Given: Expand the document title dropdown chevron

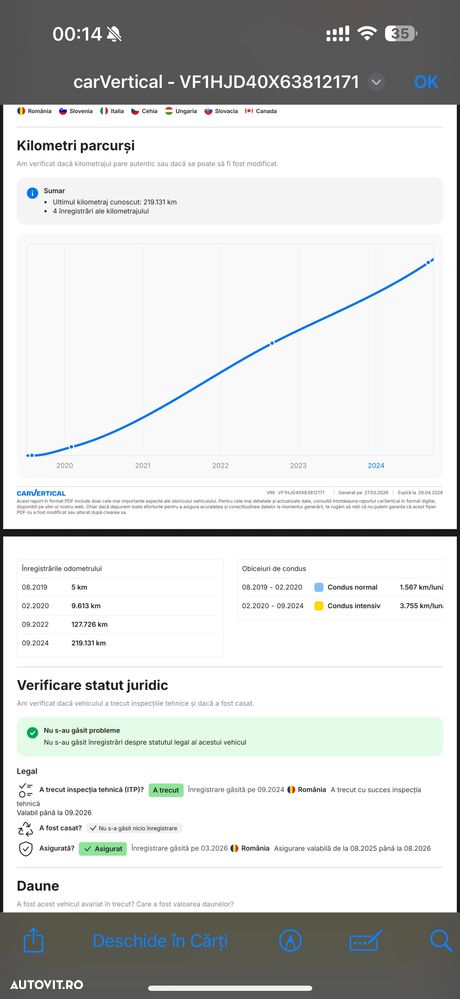Looking at the screenshot, I should point(377,82).
